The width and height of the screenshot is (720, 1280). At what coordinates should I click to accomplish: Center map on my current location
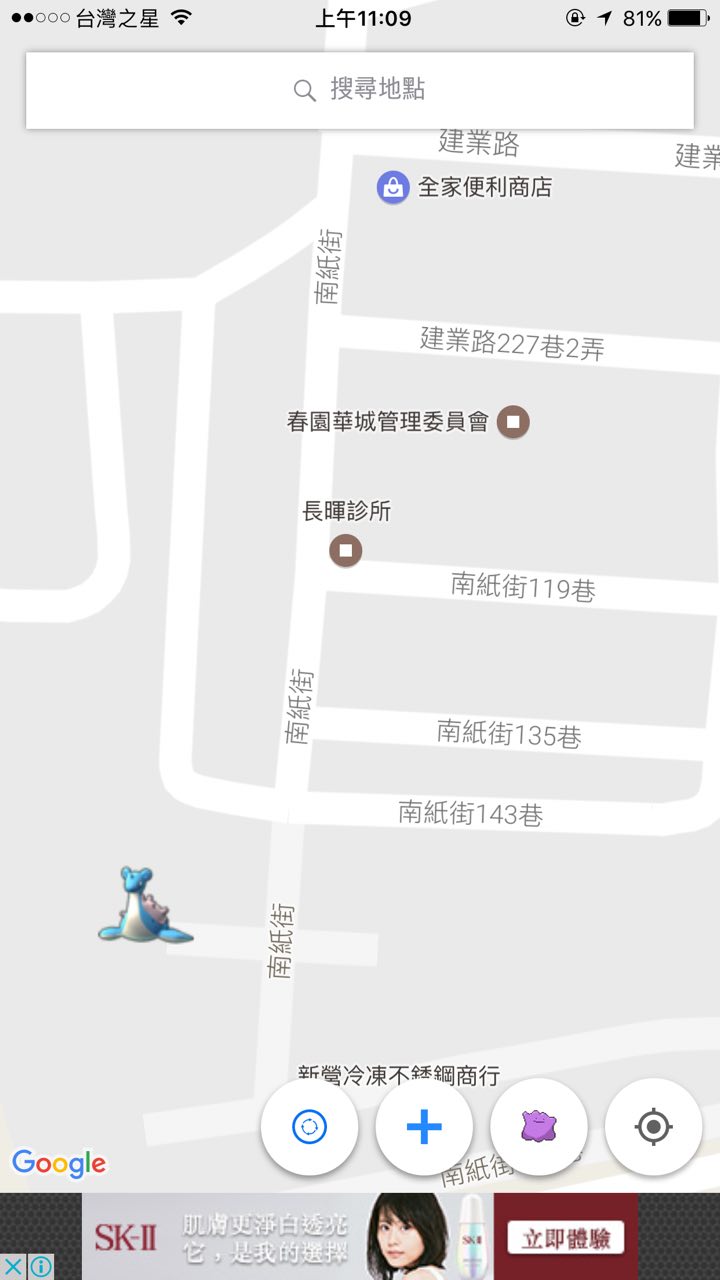pos(654,1127)
